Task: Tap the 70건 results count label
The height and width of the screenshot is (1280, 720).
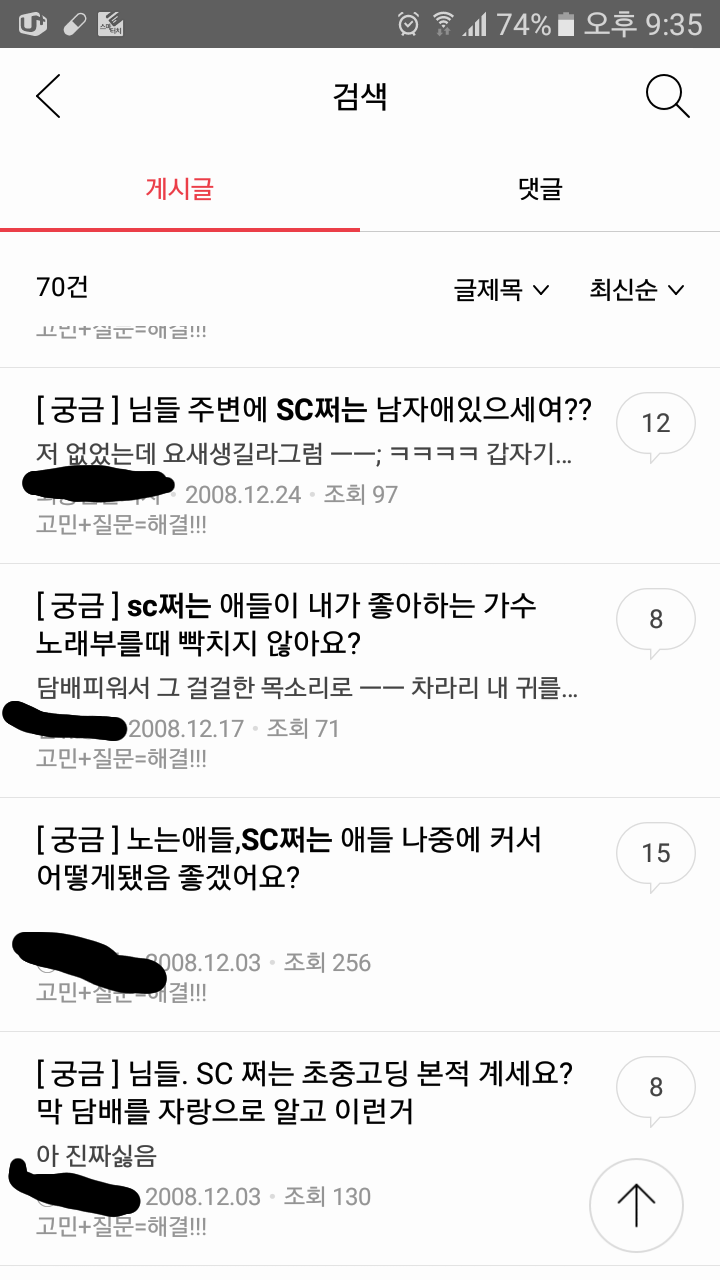Action: pos(62,287)
